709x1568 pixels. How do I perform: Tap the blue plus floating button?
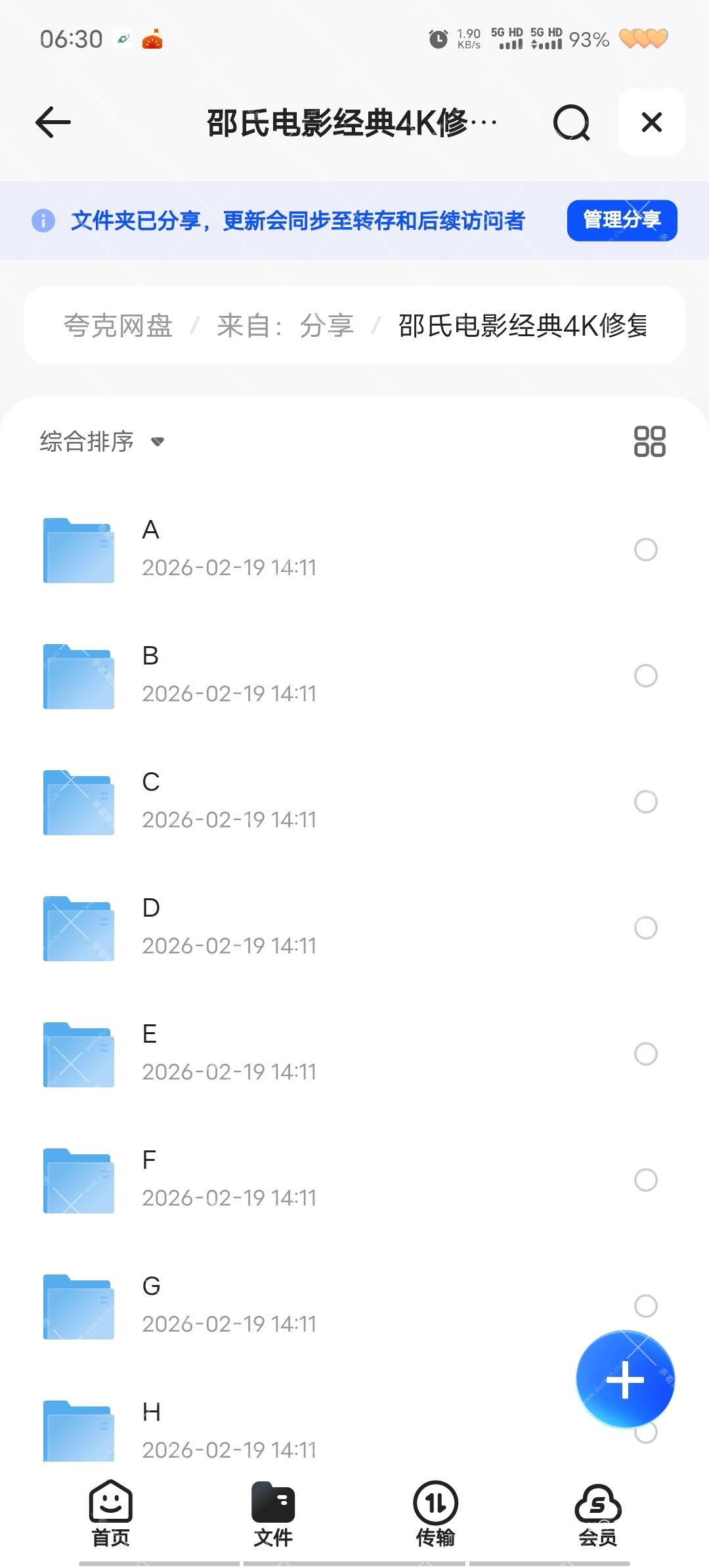coord(625,1379)
